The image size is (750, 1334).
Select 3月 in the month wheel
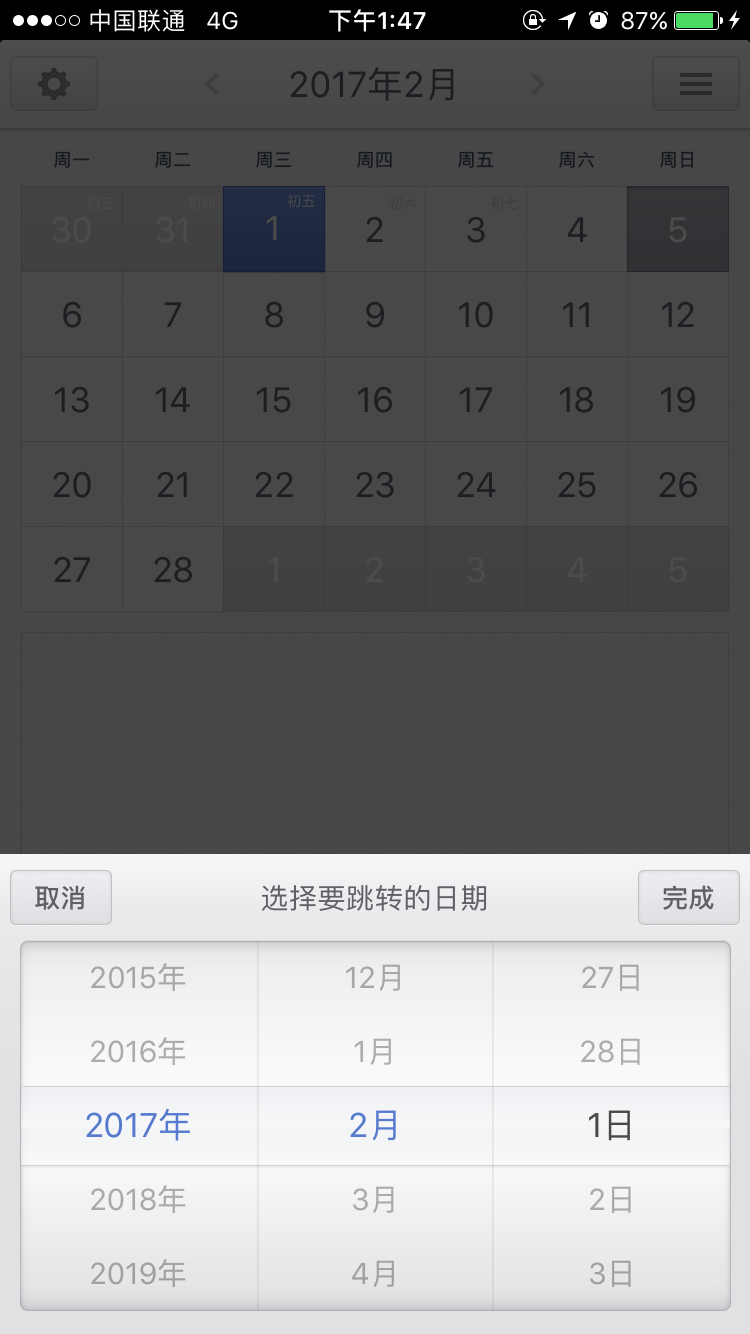[375, 1199]
